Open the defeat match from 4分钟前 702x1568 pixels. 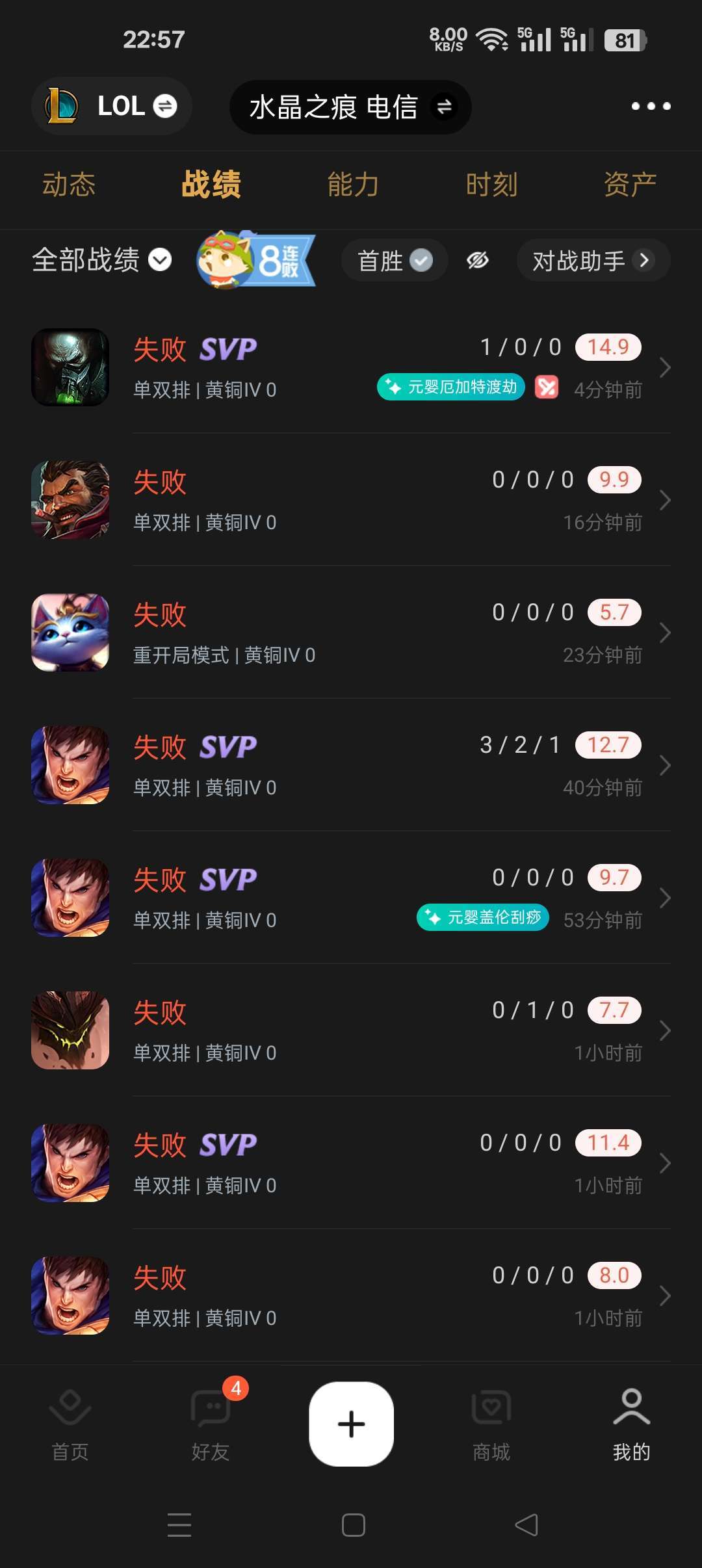click(x=351, y=368)
